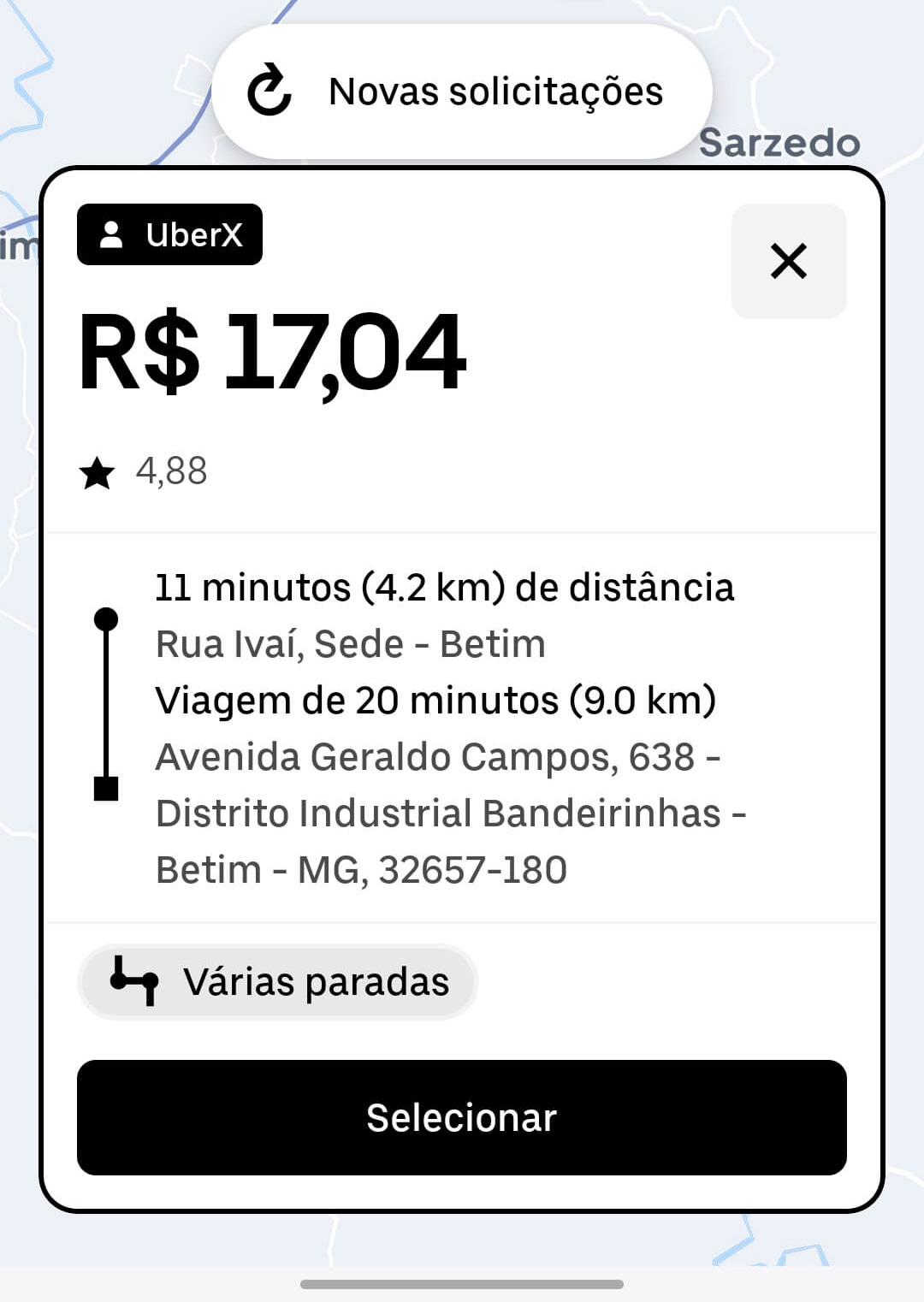Tap the home indicator bar at screen bottom
The width and height of the screenshot is (924, 1302).
point(462,1281)
